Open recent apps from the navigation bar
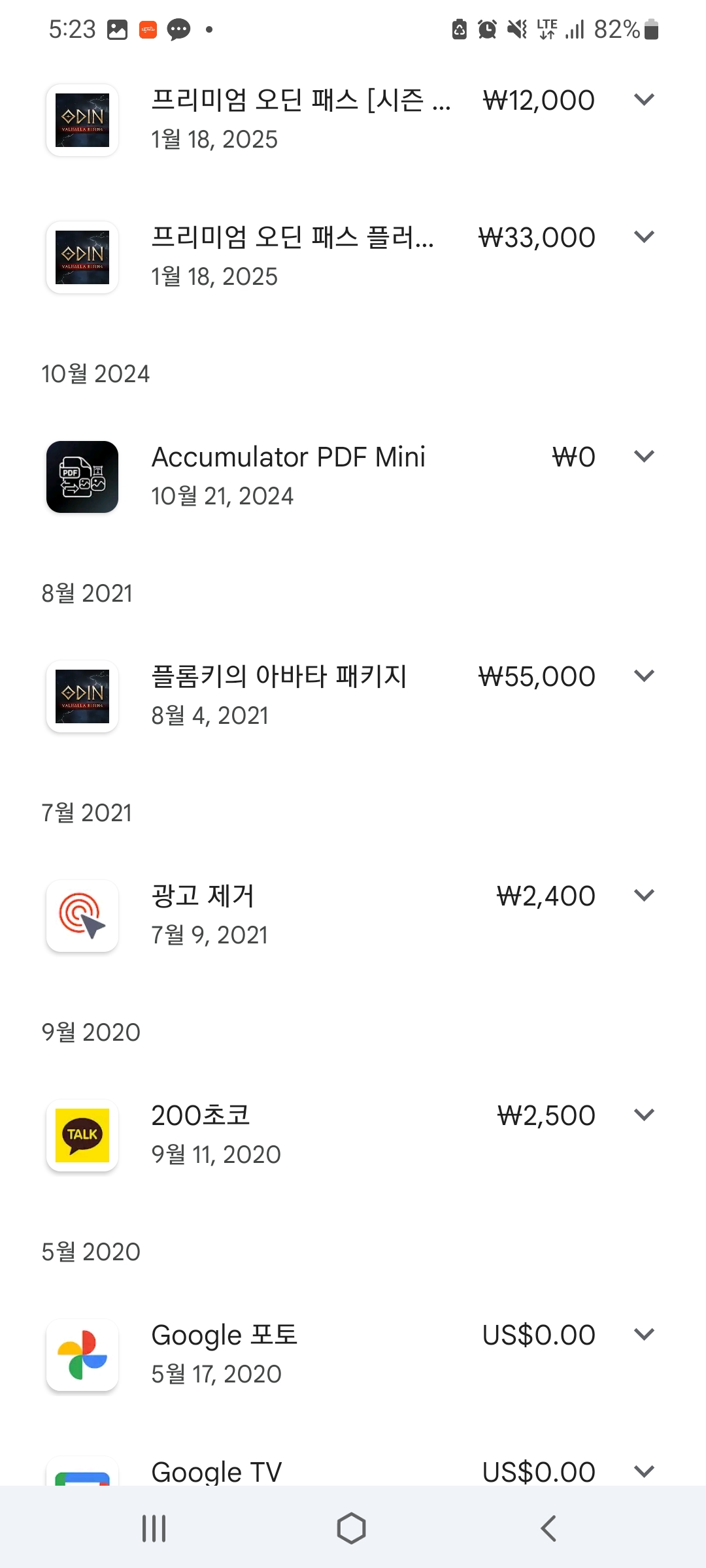This screenshot has height=1568, width=706. [154, 1529]
